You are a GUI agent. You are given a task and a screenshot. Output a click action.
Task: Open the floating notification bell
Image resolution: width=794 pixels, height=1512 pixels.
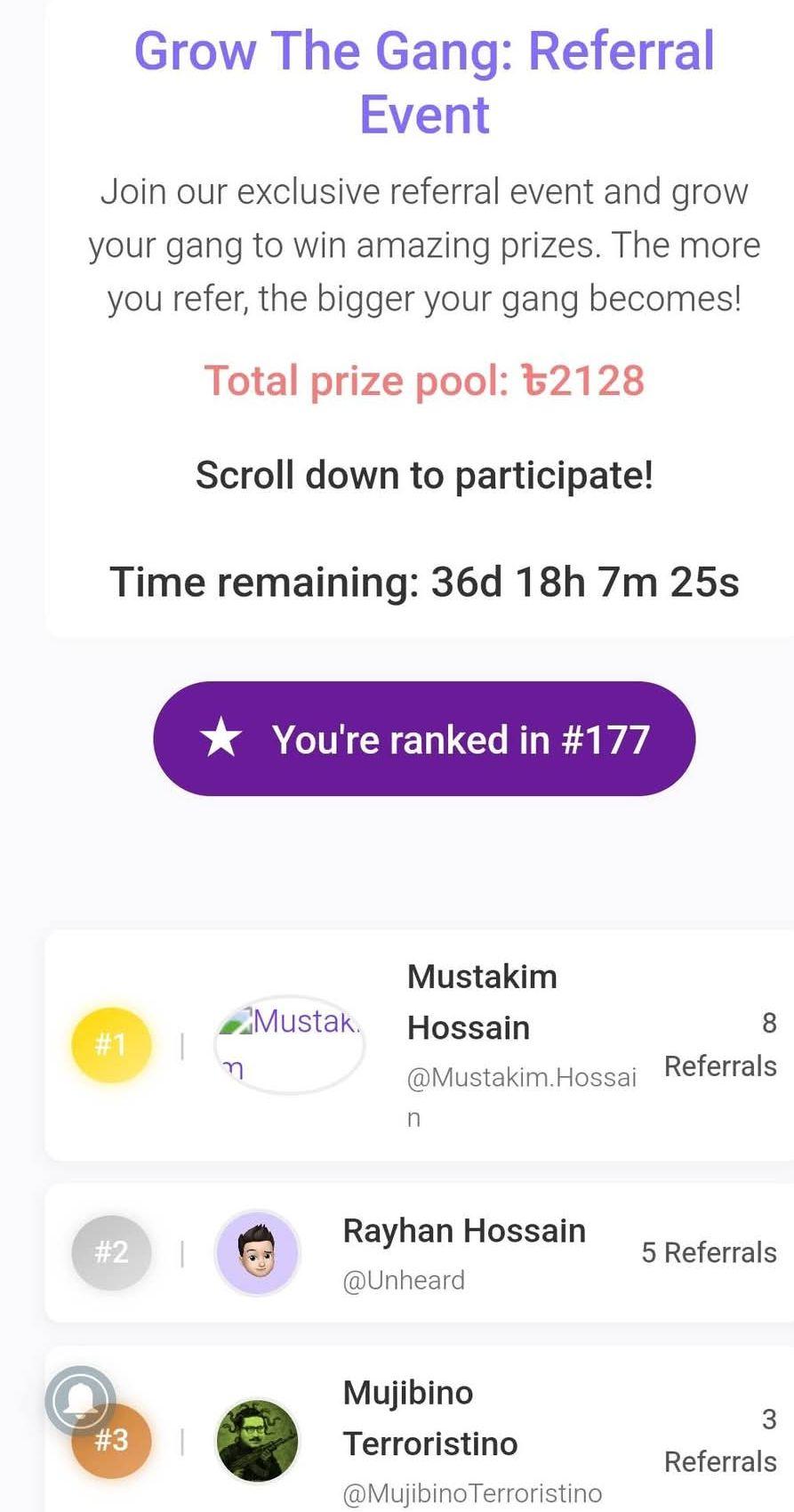pos(80,1401)
